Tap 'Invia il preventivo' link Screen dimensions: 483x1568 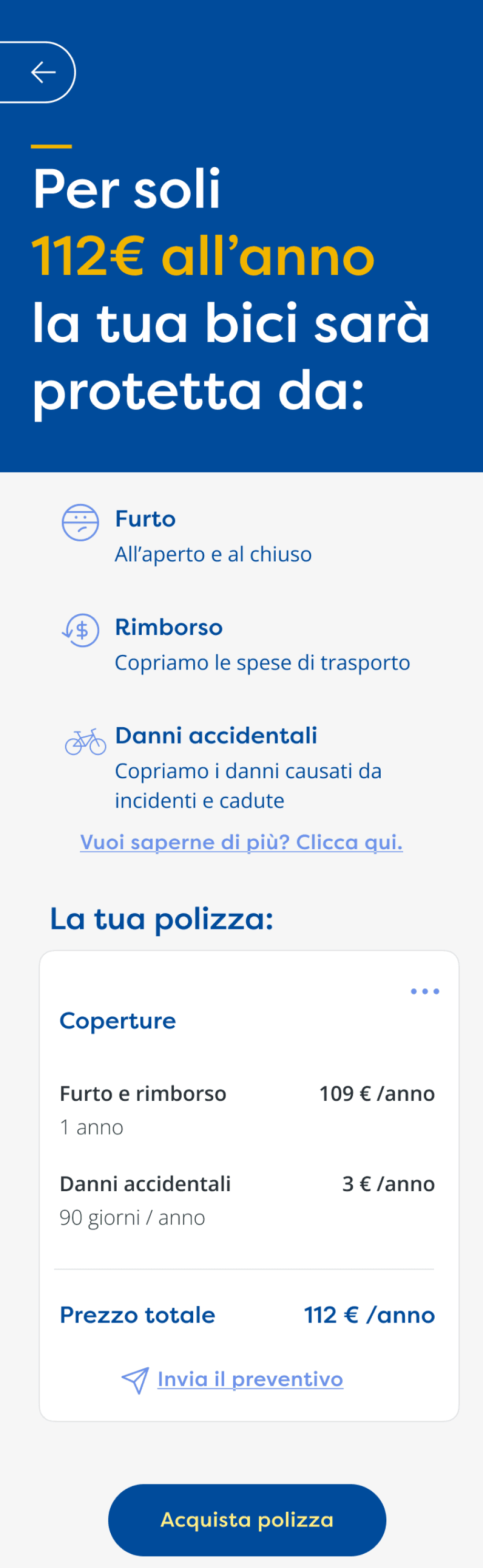(250, 1379)
